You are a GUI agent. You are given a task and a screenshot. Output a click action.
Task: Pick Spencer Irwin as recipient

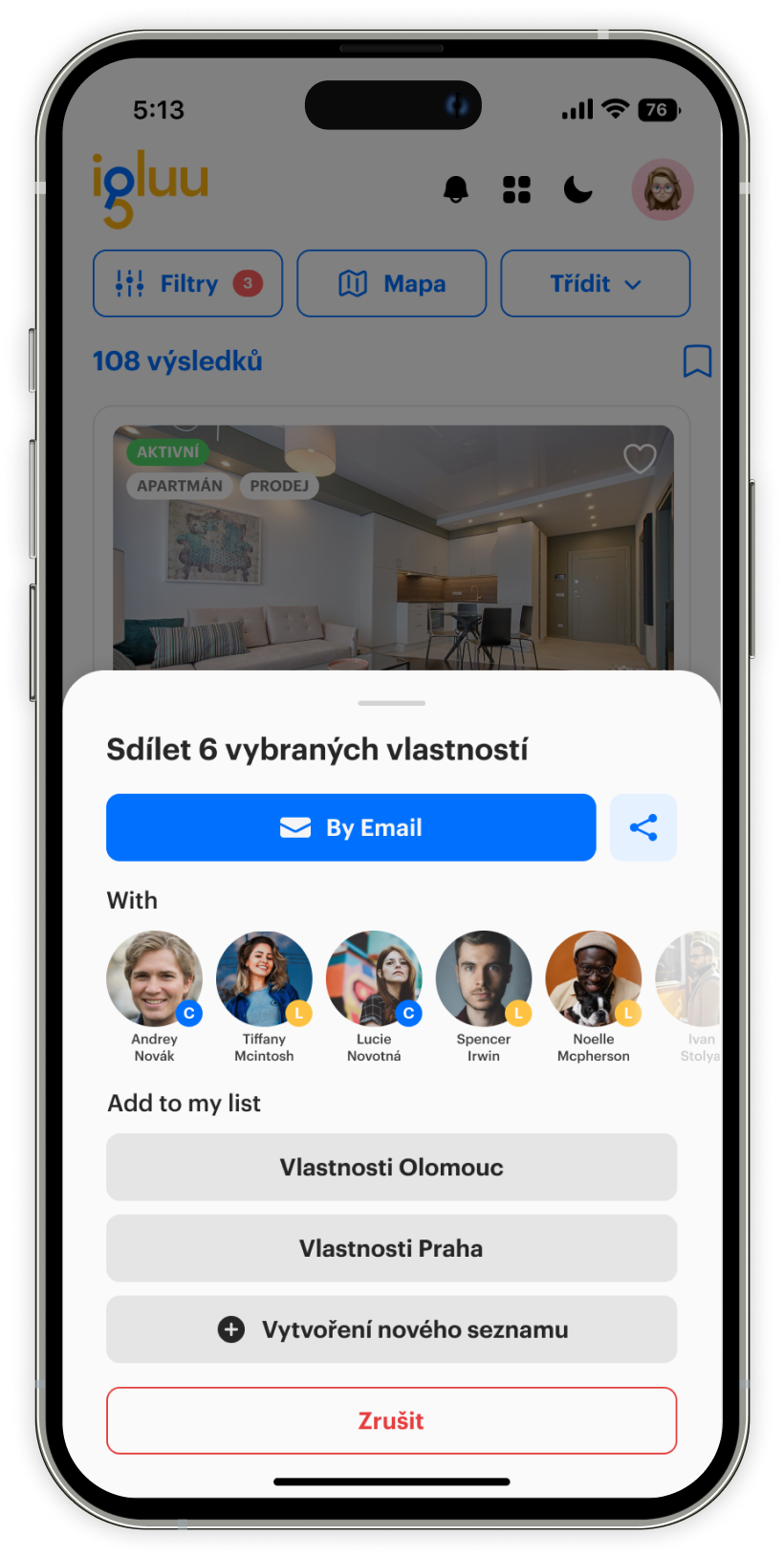[x=484, y=980]
